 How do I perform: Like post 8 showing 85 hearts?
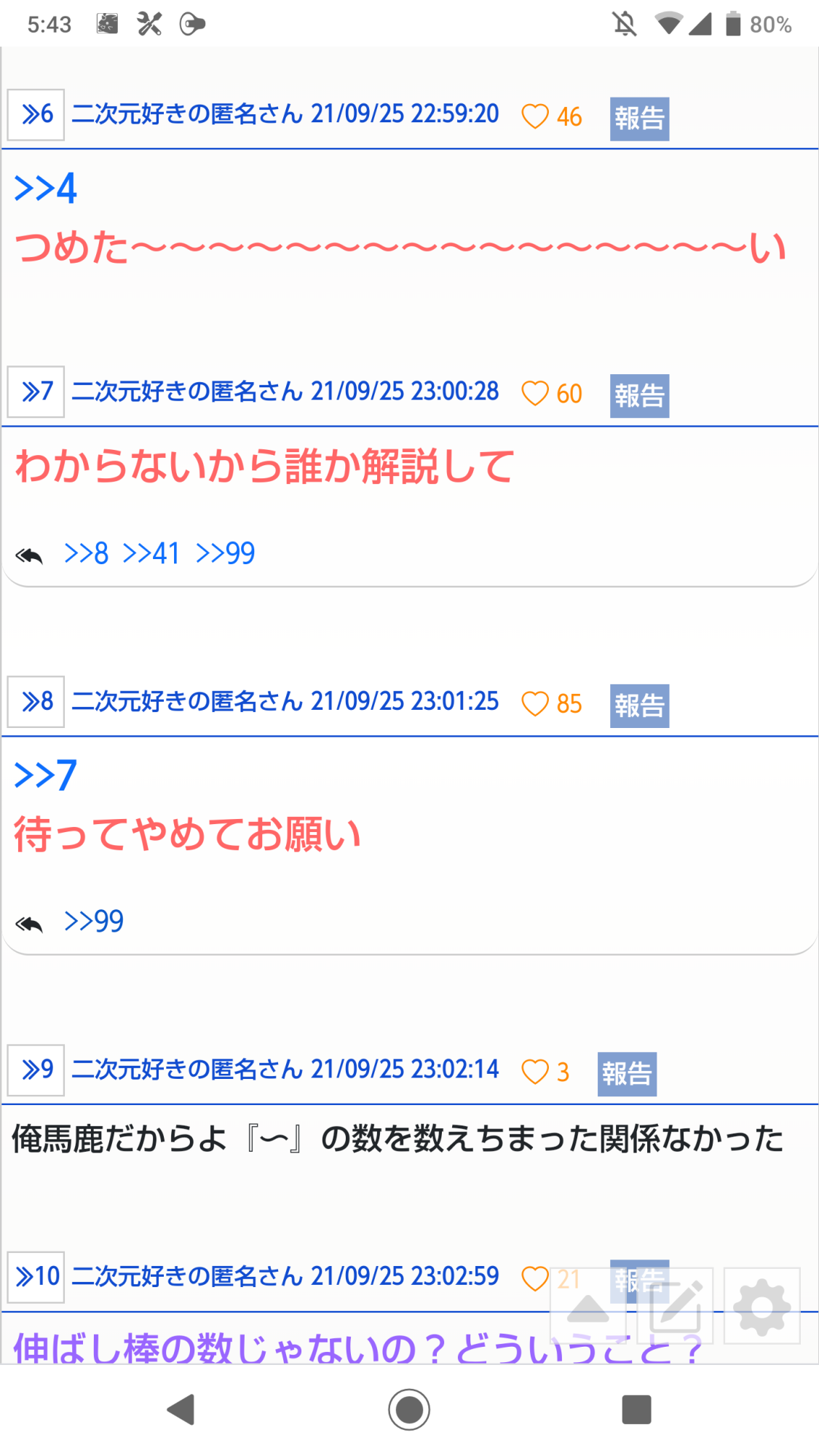[535, 704]
